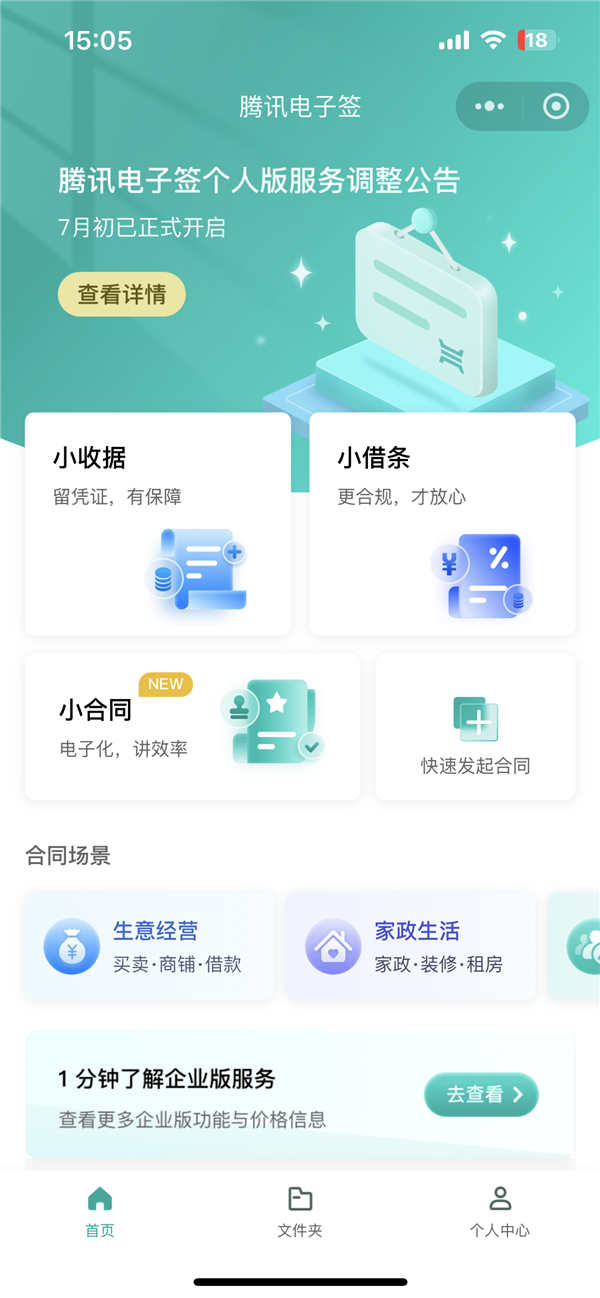This screenshot has width=600, height=1298.
Task: Tap 去查看 for enterprise version services
Action: (481, 1094)
